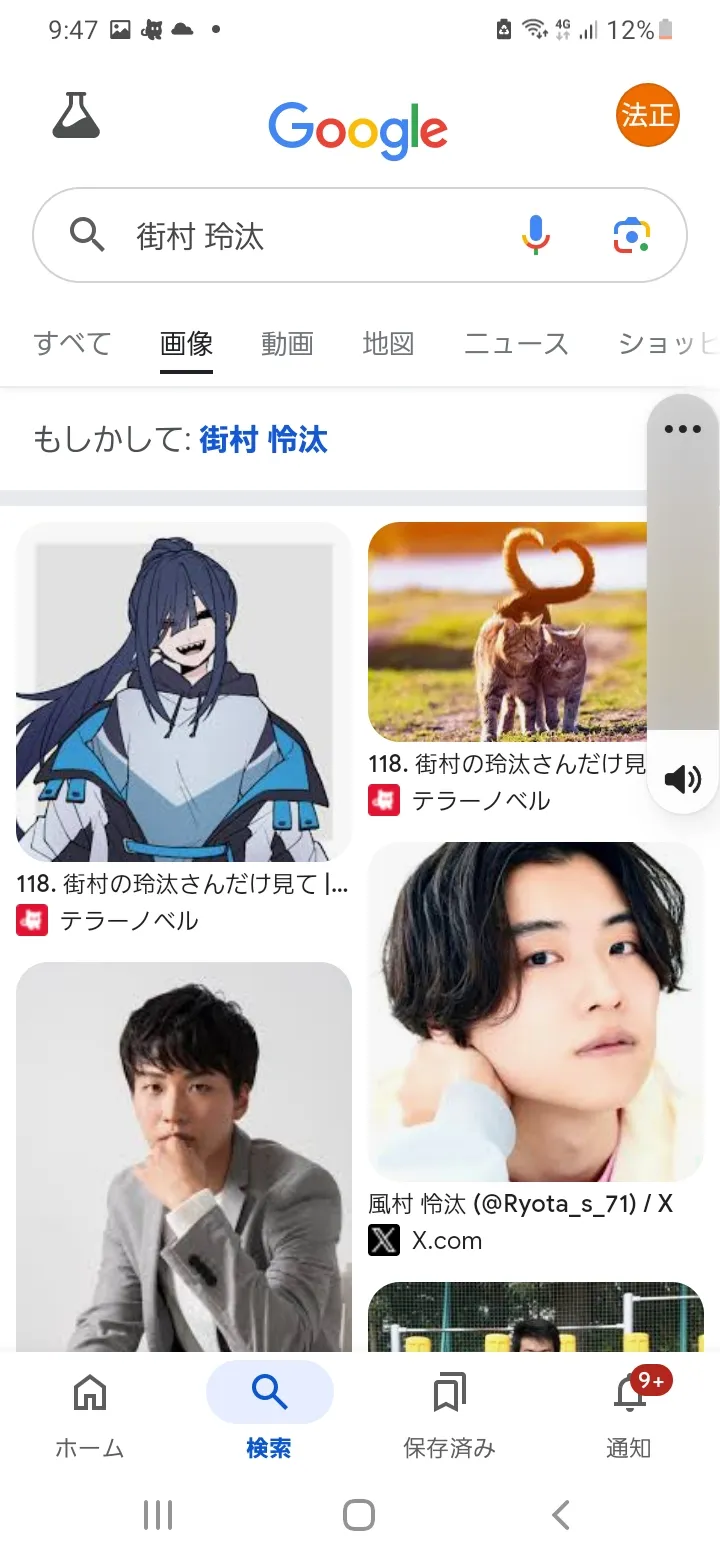
Task: Open the cats with heart tails image
Action: point(508,632)
